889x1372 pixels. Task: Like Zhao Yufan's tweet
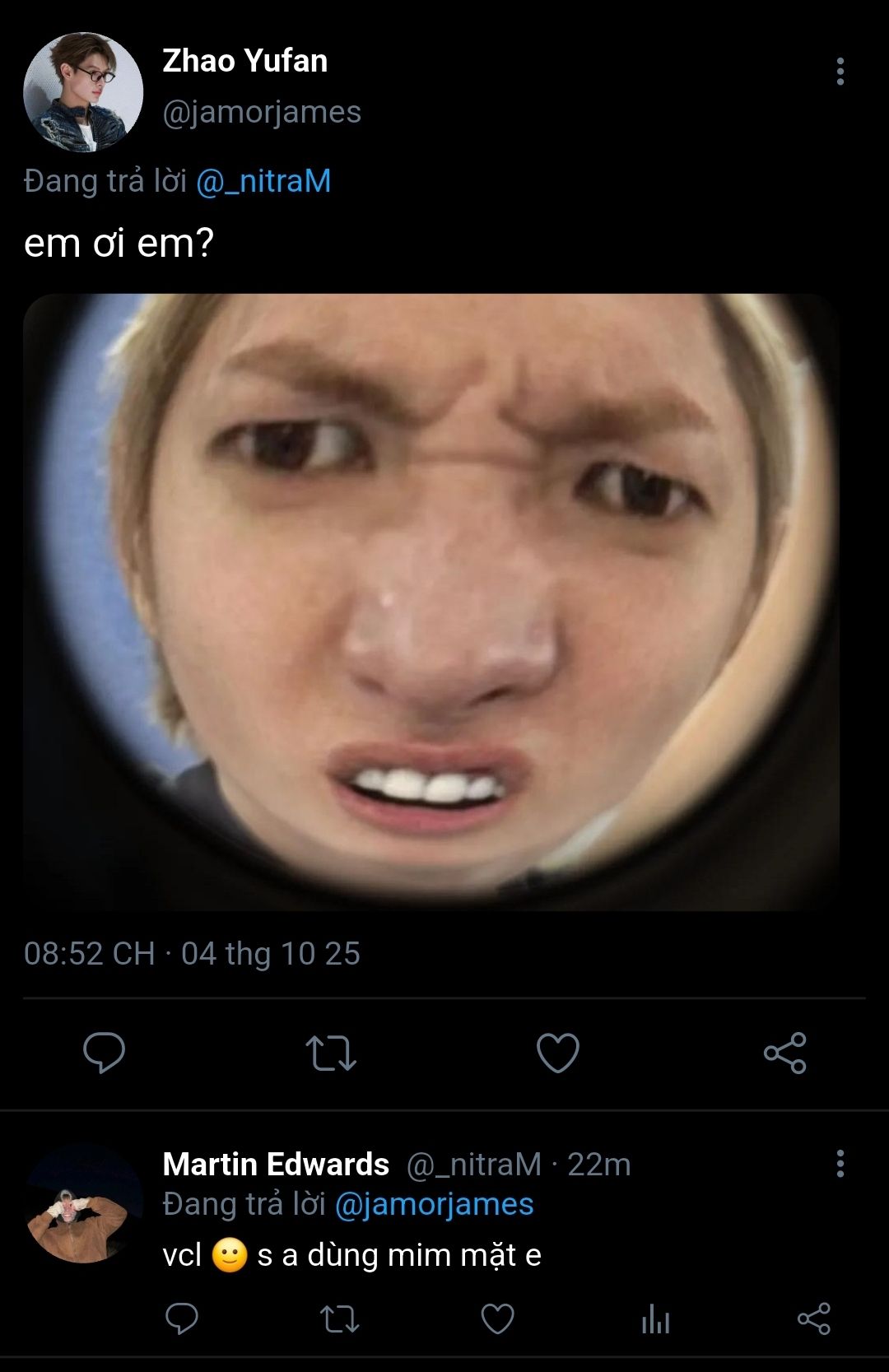pyautogui.click(x=558, y=1052)
